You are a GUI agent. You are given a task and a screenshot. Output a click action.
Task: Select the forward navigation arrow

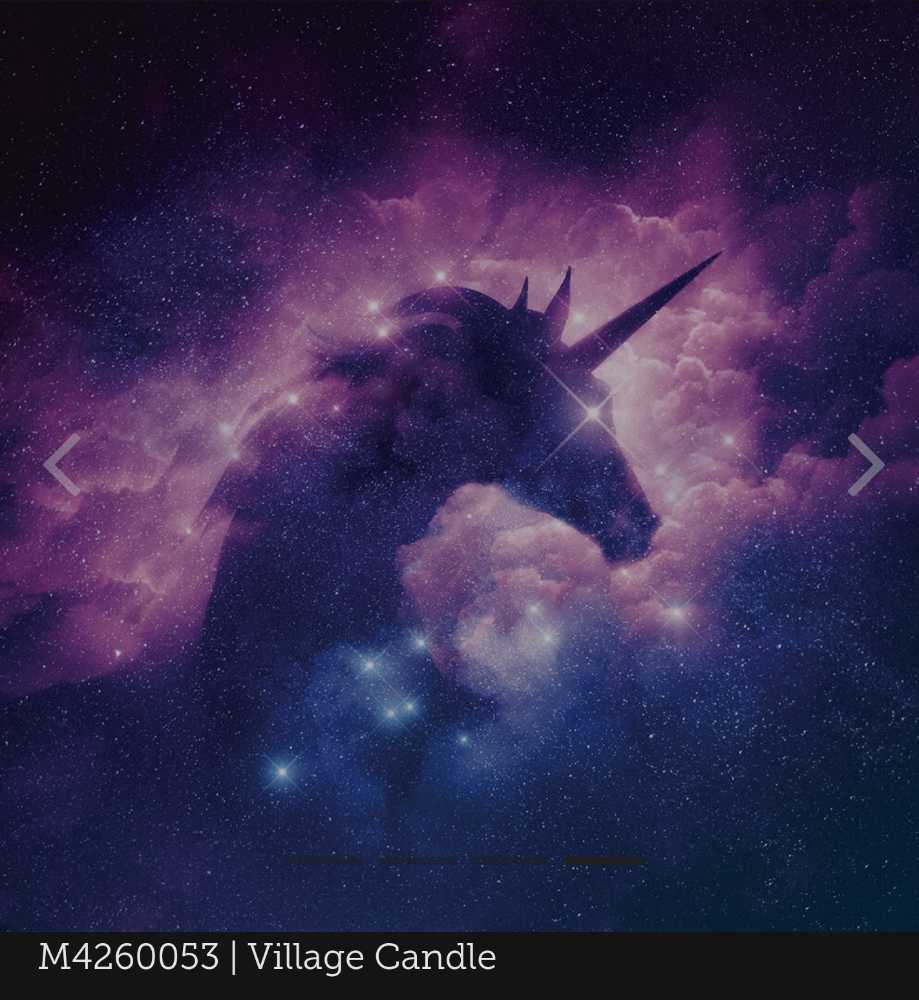863,463
